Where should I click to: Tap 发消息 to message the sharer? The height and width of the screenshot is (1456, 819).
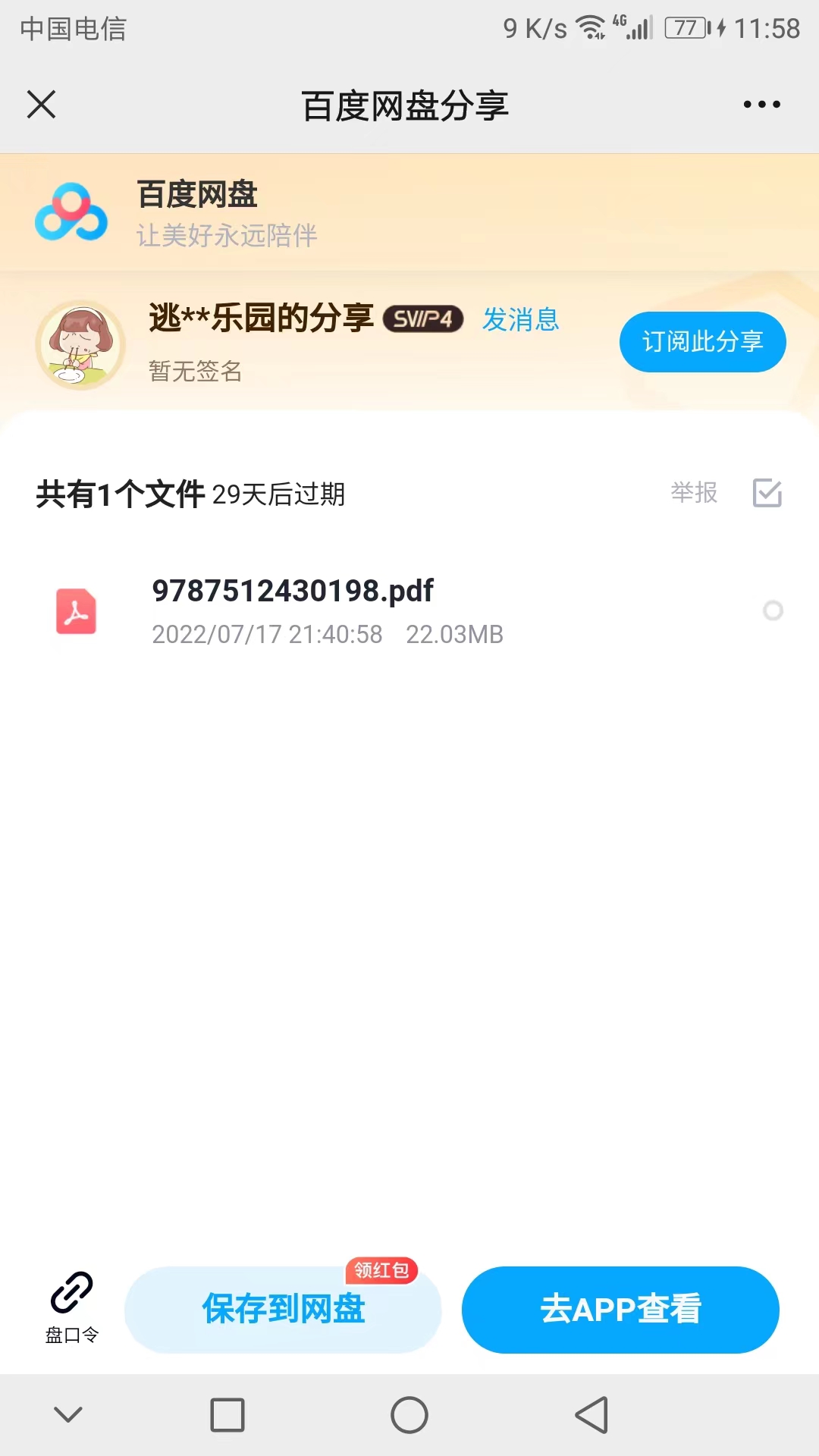pos(521,319)
